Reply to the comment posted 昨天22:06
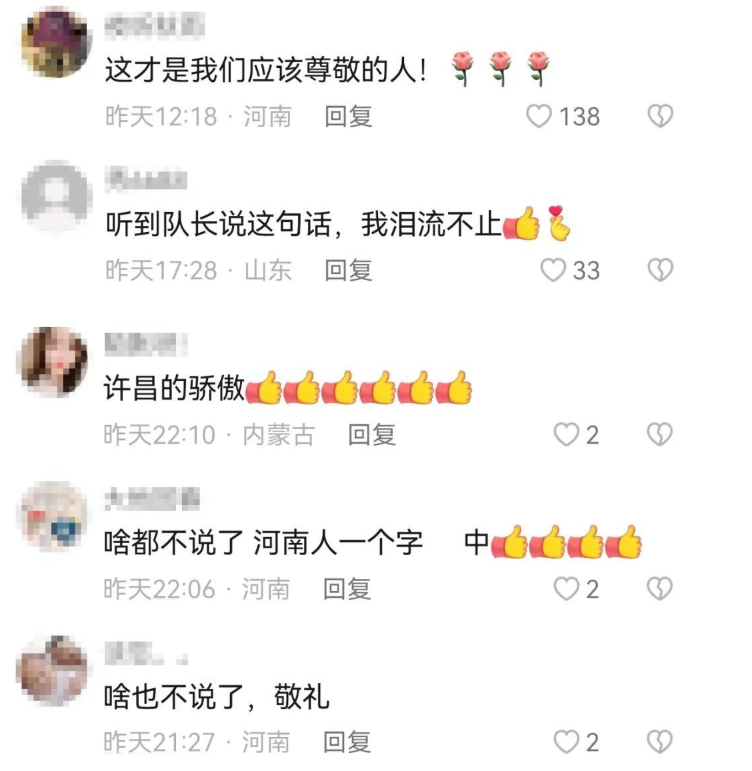The image size is (752, 771). tap(348, 589)
